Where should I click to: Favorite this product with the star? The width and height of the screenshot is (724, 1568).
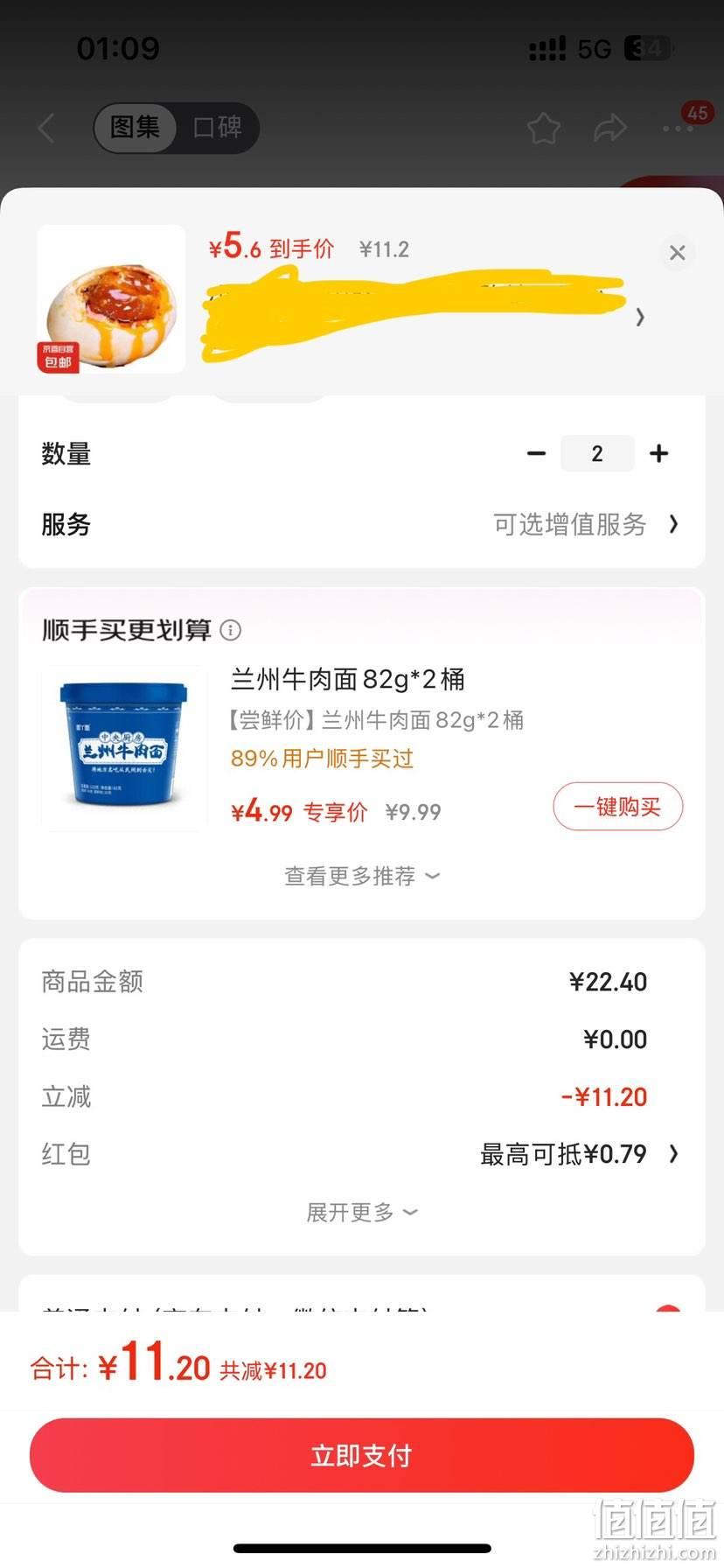[544, 128]
